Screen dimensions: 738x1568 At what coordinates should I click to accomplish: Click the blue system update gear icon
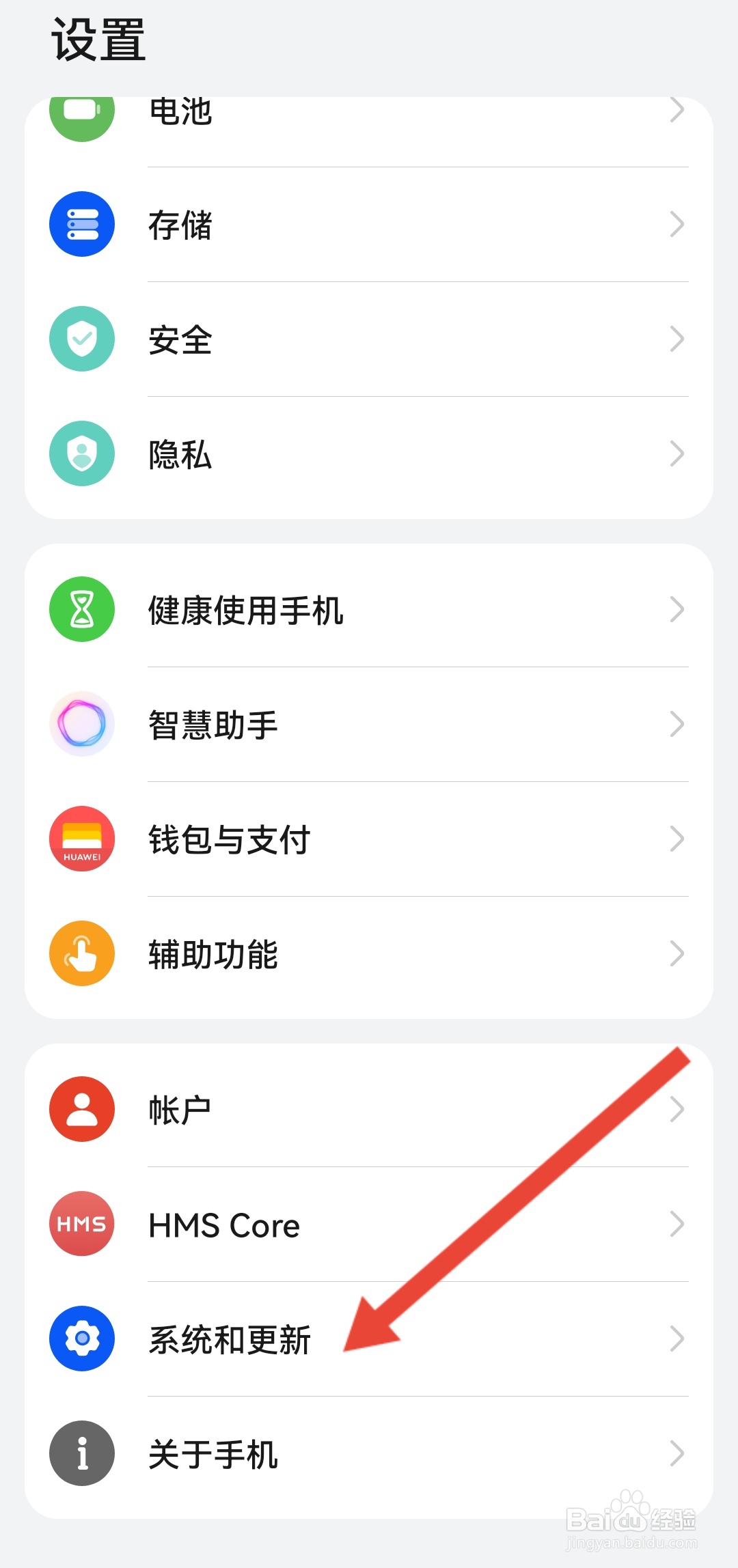pyautogui.click(x=81, y=1339)
